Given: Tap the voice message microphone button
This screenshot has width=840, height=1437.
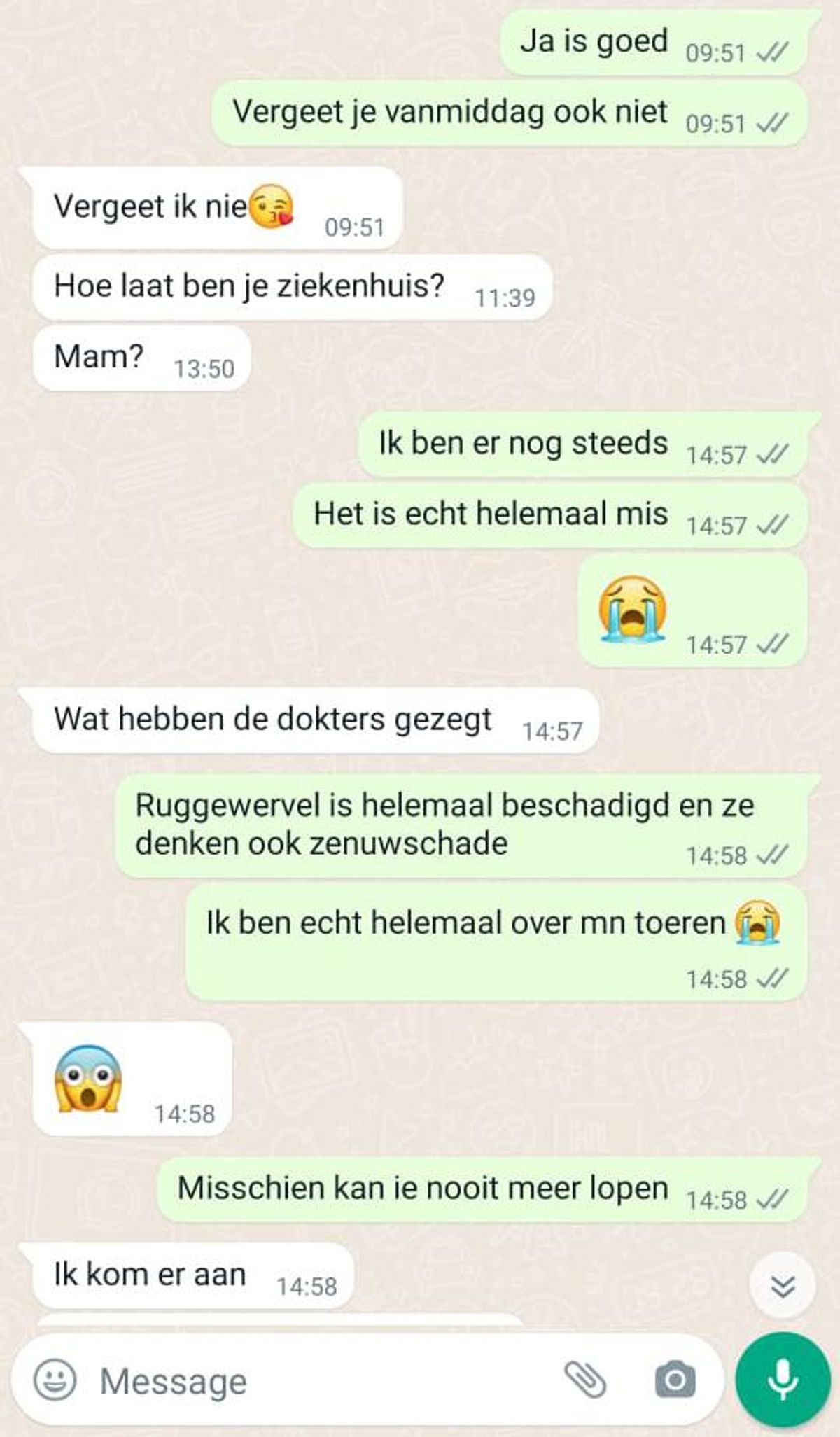Looking at the screenshot, I should tap(783, 1380).
